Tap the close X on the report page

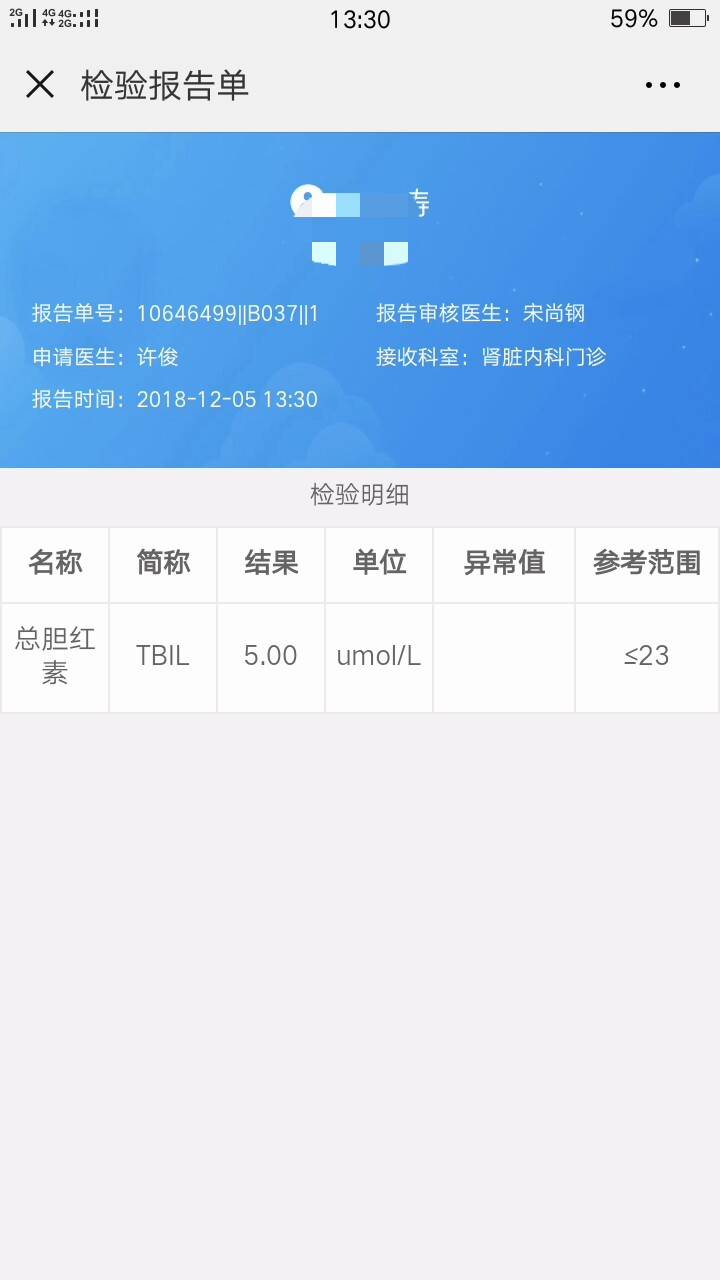click(40, 85)
